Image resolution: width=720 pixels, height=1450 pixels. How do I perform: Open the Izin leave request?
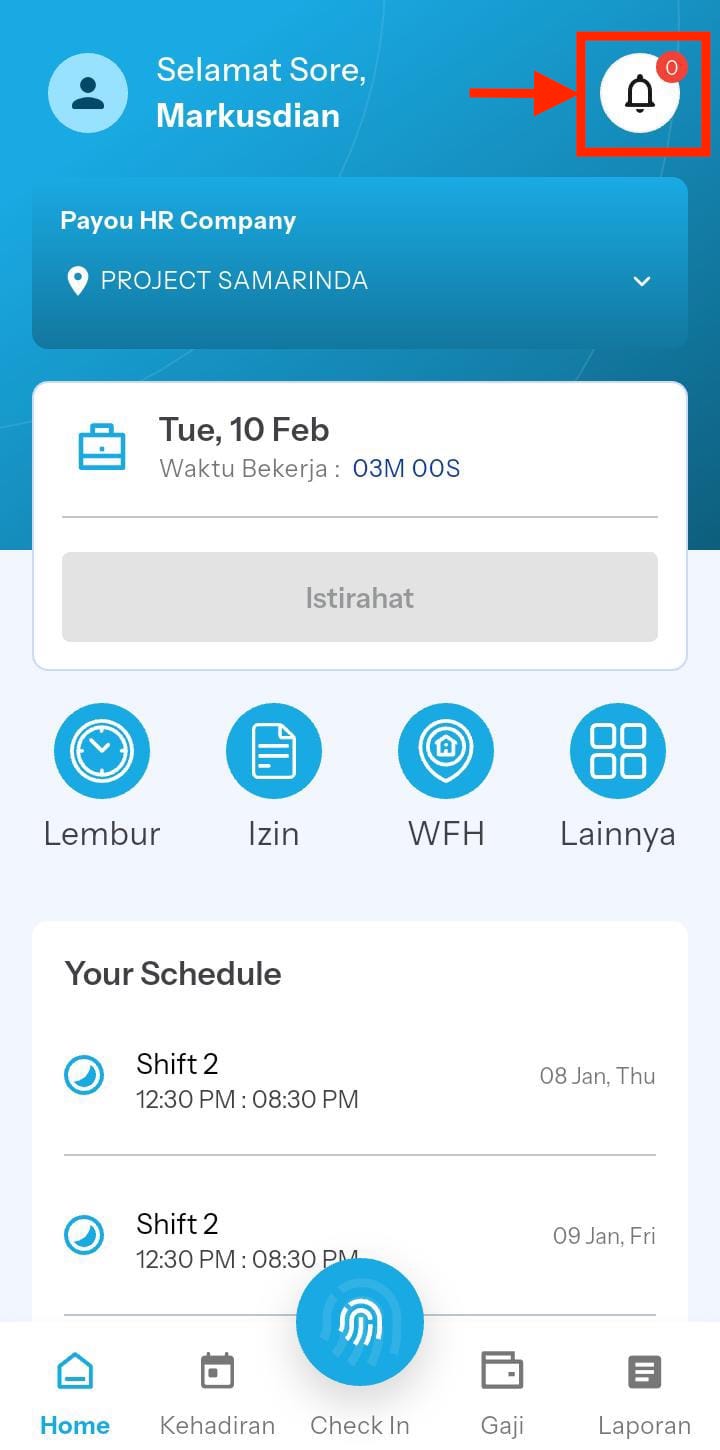tap(274, 751)
